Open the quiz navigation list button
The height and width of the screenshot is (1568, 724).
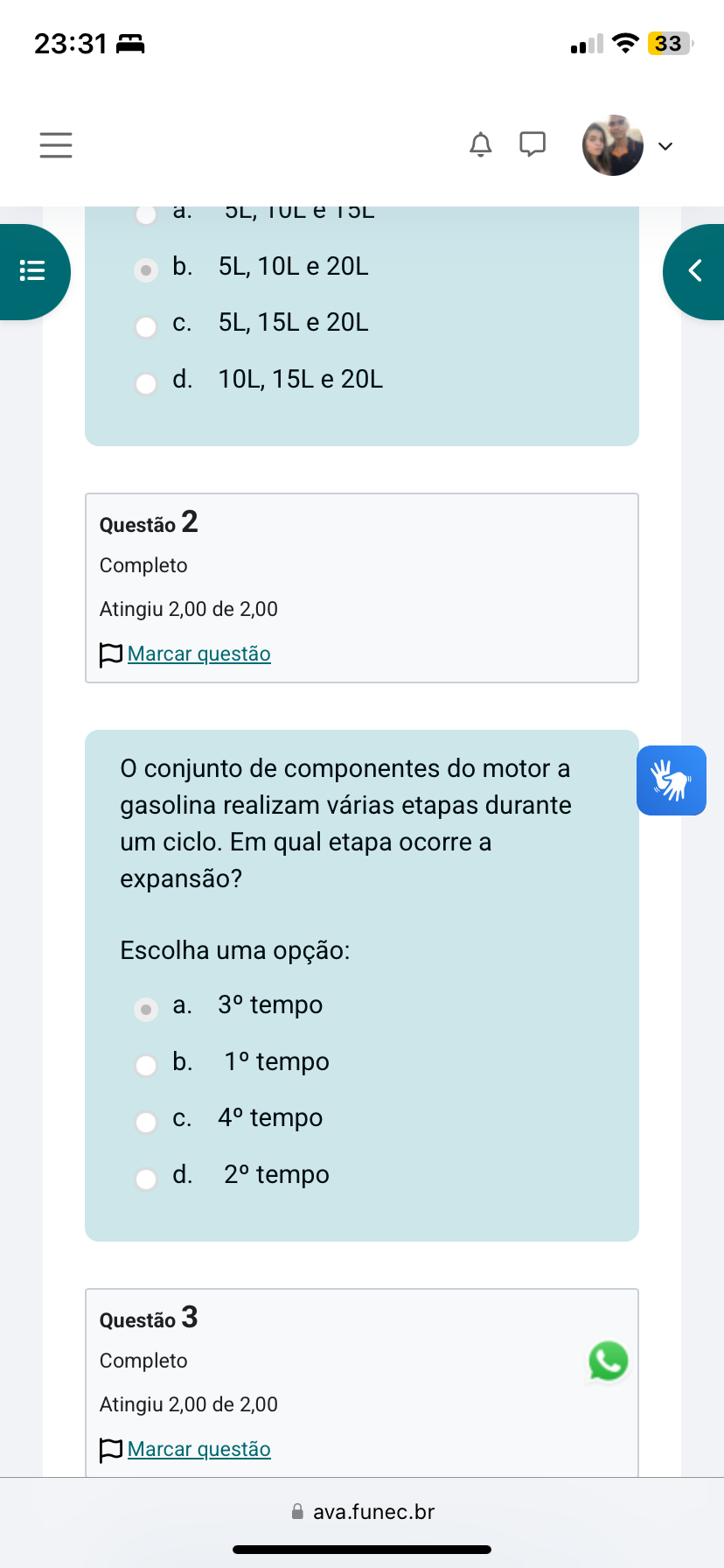(x=33, y=270)
